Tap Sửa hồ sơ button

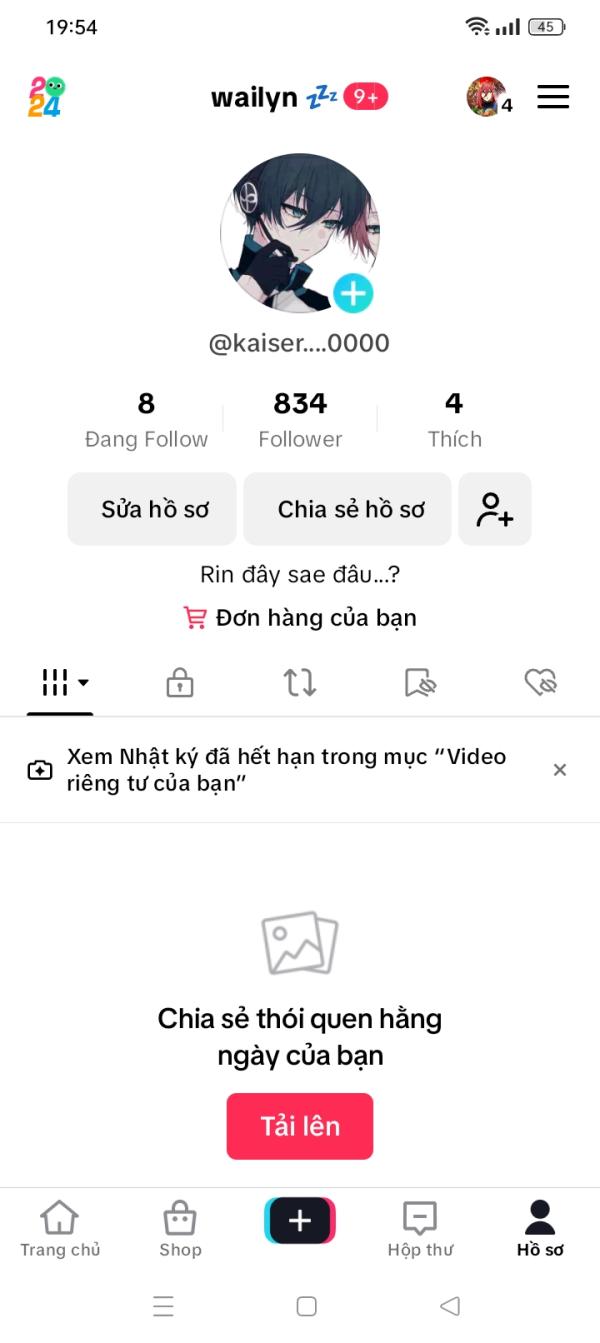(153, 509)
